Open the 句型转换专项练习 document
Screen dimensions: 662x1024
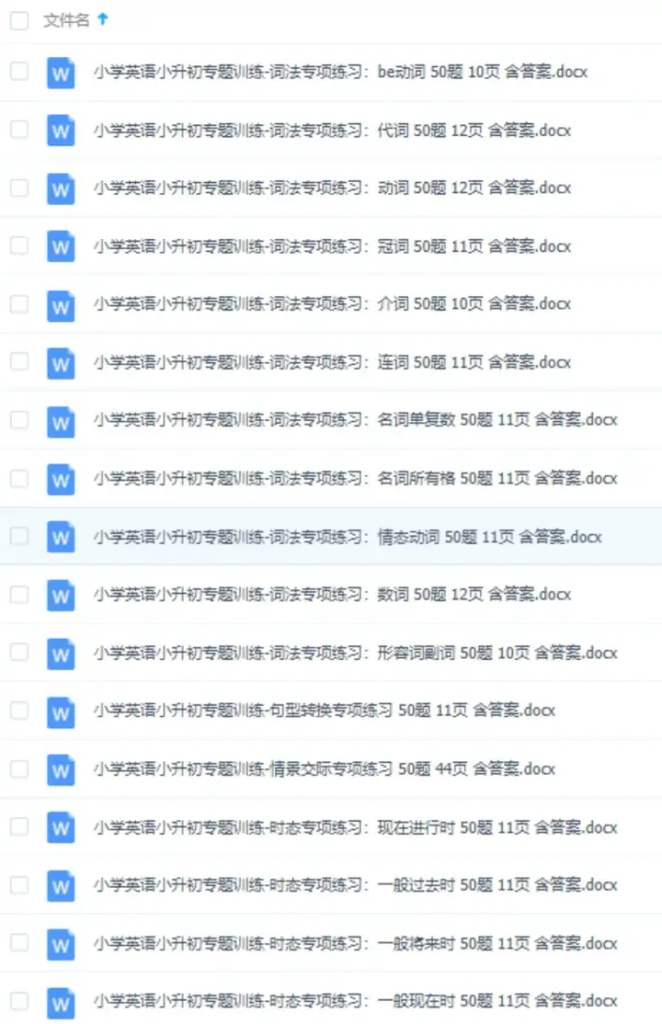click(x=324, y=711)
